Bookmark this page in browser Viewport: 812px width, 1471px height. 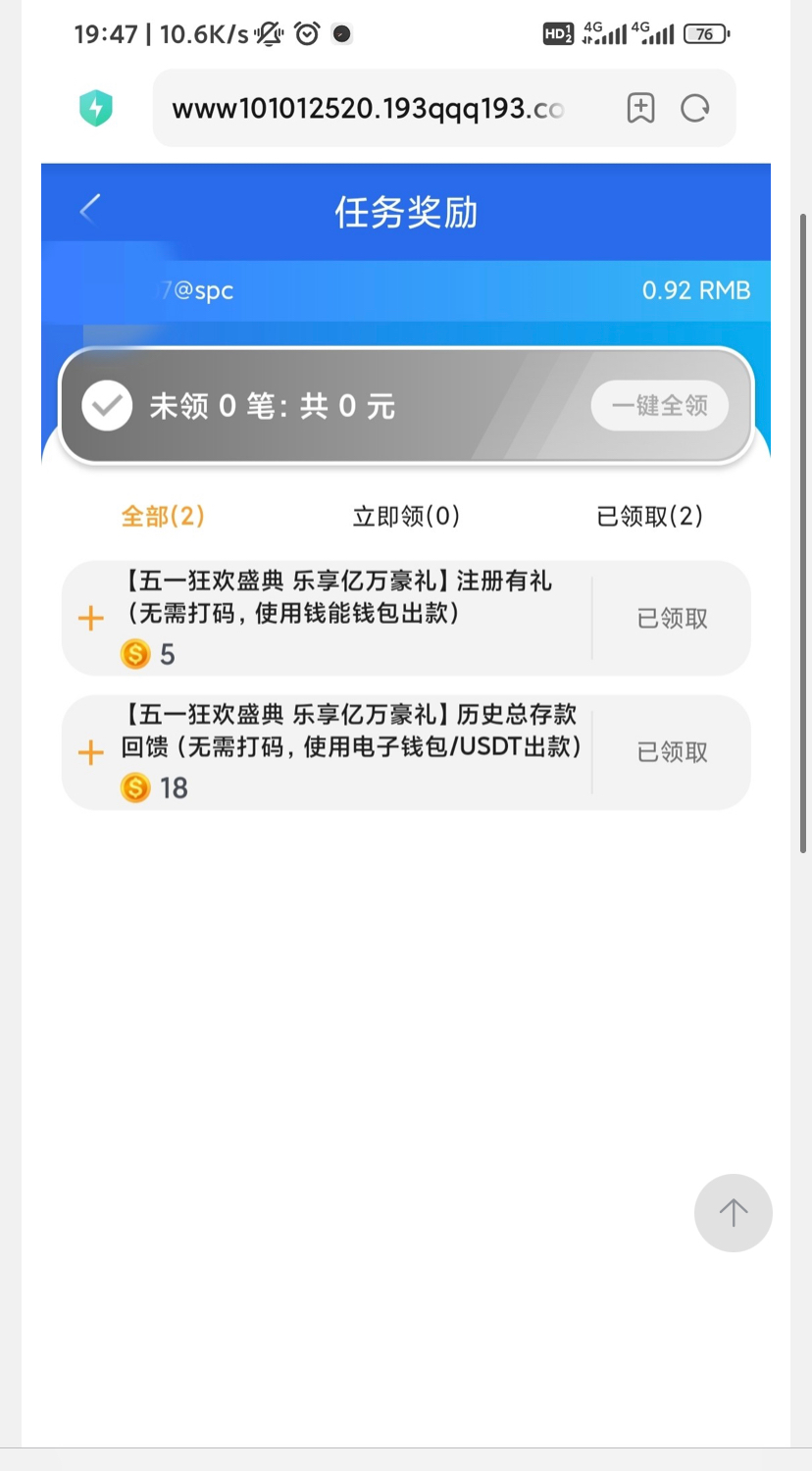tap(640, 108)
